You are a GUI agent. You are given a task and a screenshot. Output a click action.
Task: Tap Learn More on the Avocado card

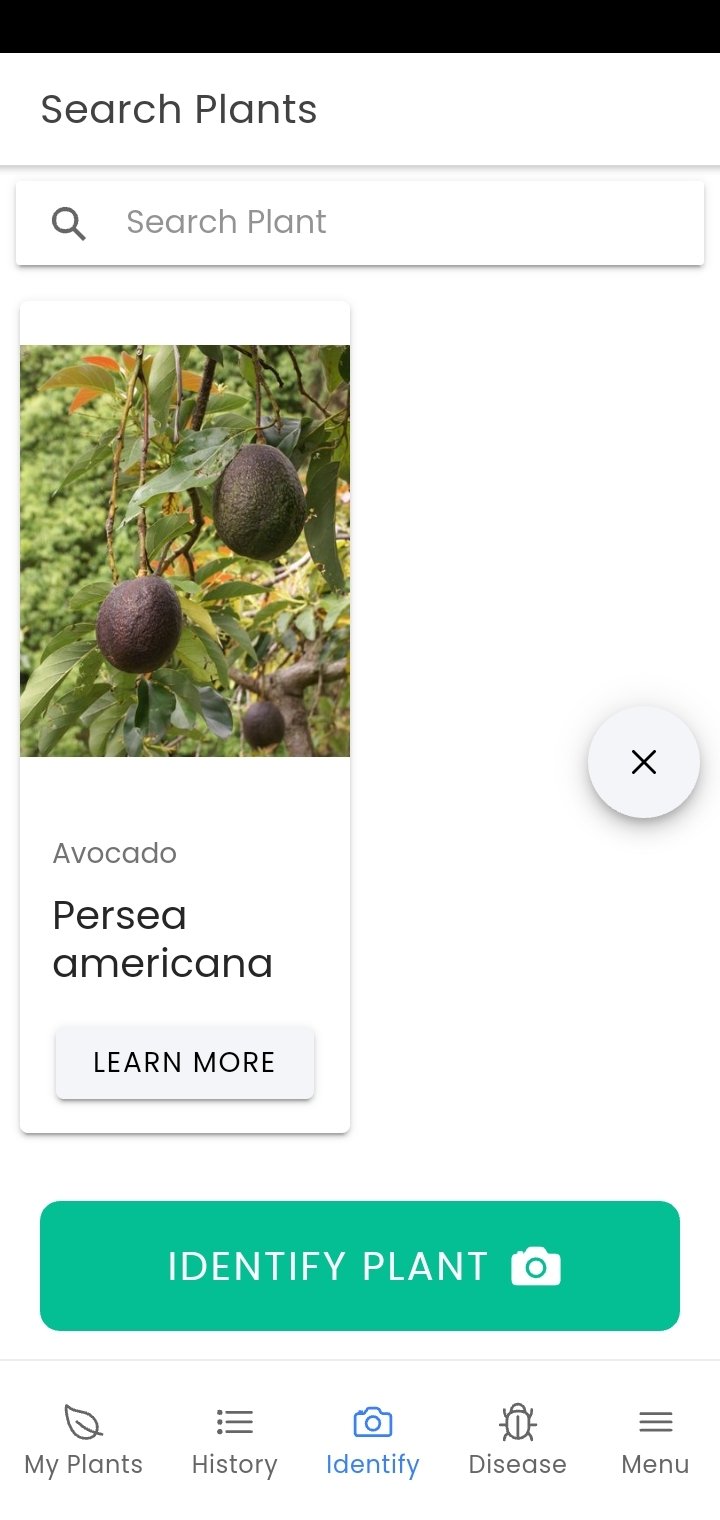point(185,1062)
